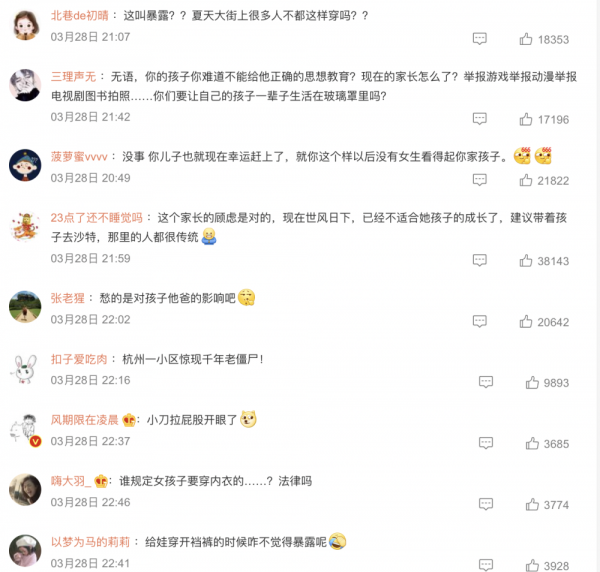600x572 pixels.
Task: Like the comment by 北巷de初晴
Action: (527, 39)
